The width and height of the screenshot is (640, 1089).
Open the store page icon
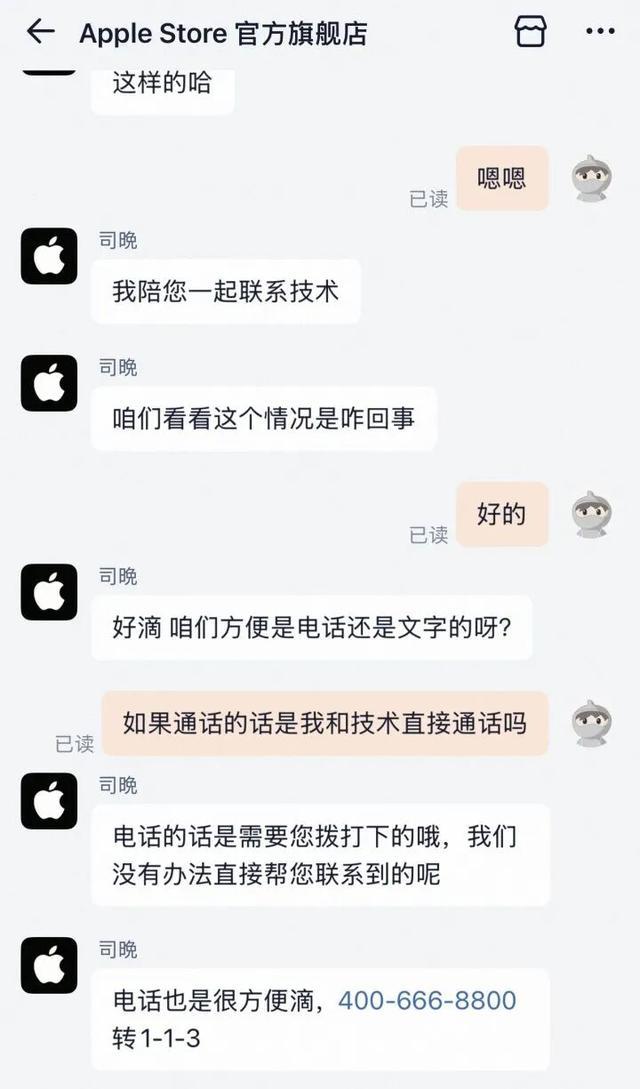point(530,31)
